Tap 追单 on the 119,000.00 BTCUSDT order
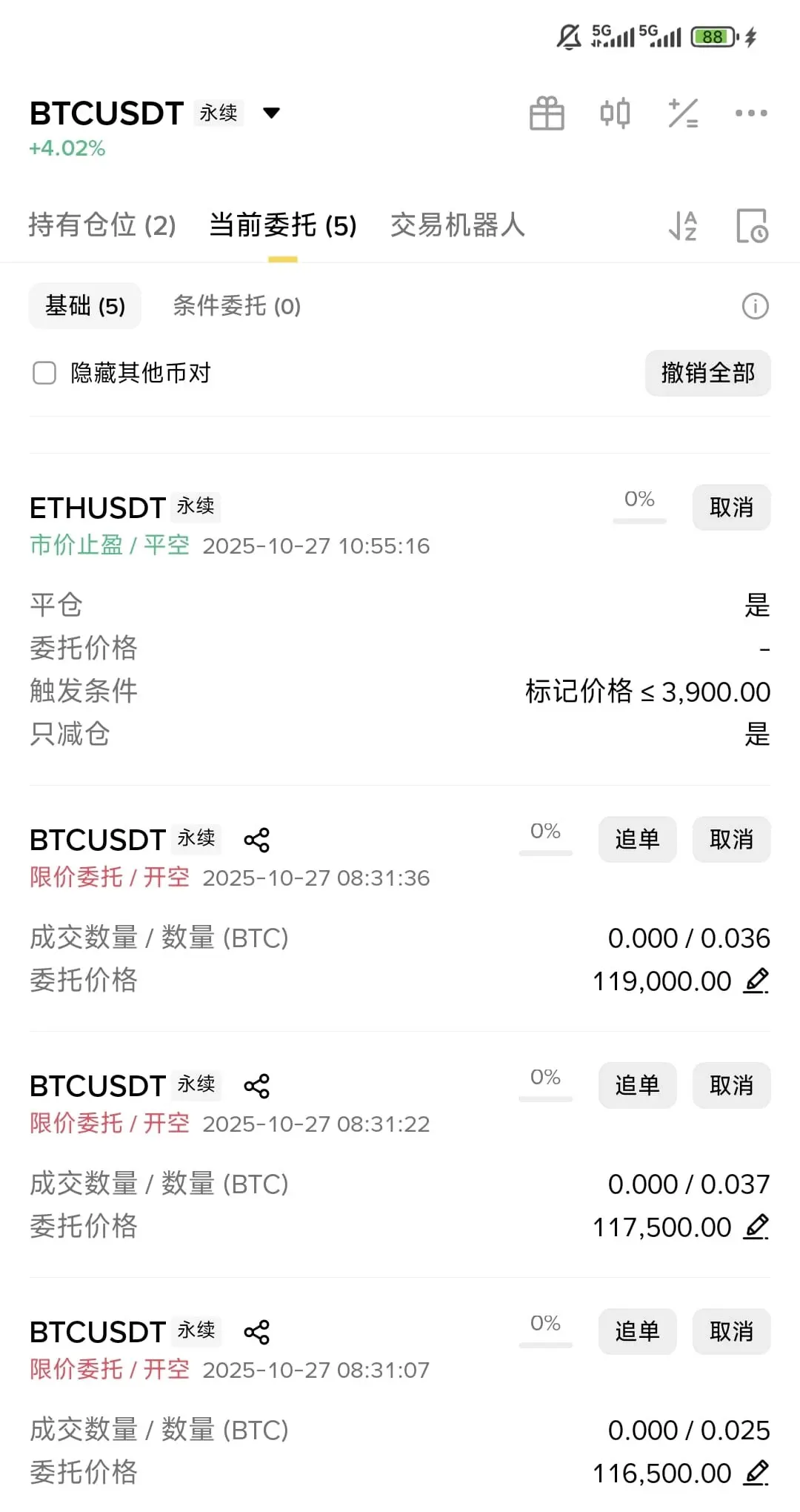This screenshot has width=800, height=1512. (637, 840)
